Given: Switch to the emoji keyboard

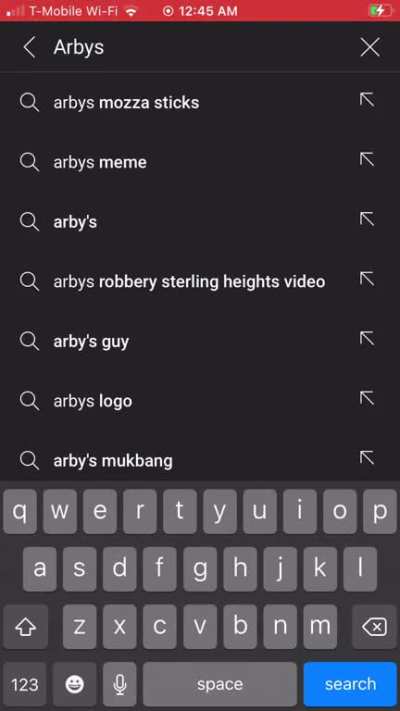Looking at the screenshot, I should (74, 684).
